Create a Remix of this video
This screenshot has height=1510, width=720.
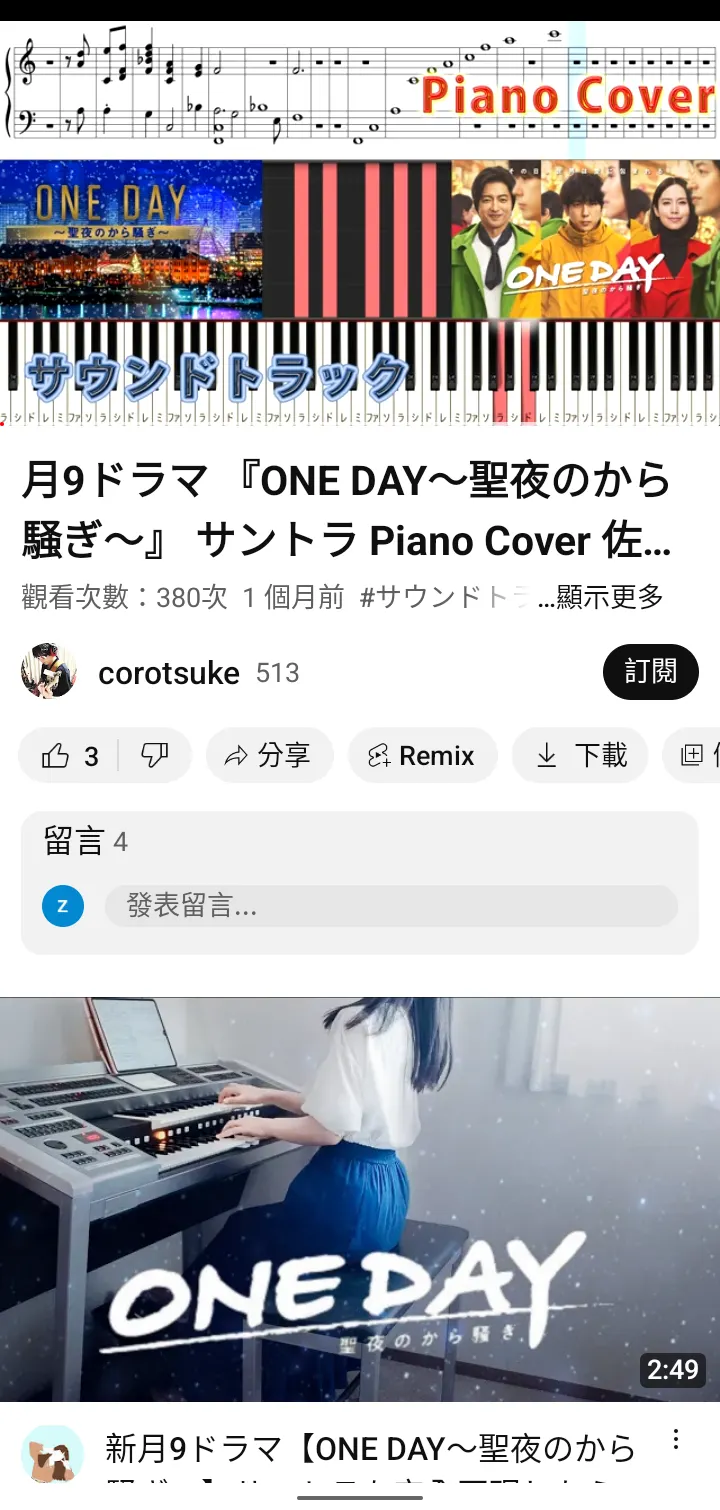click(x=422, y=756)
